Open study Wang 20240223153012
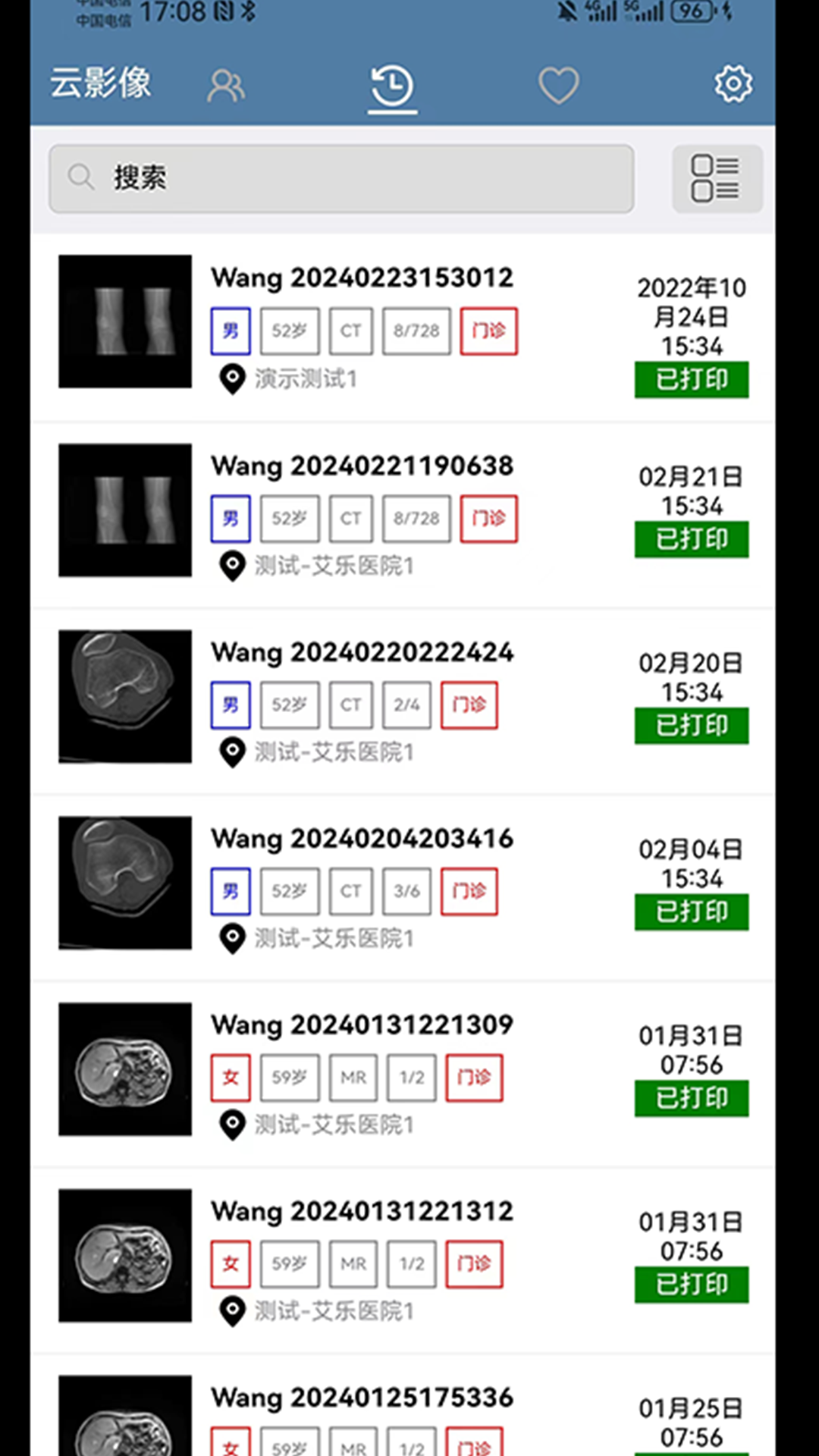 [x=362, y=278]
